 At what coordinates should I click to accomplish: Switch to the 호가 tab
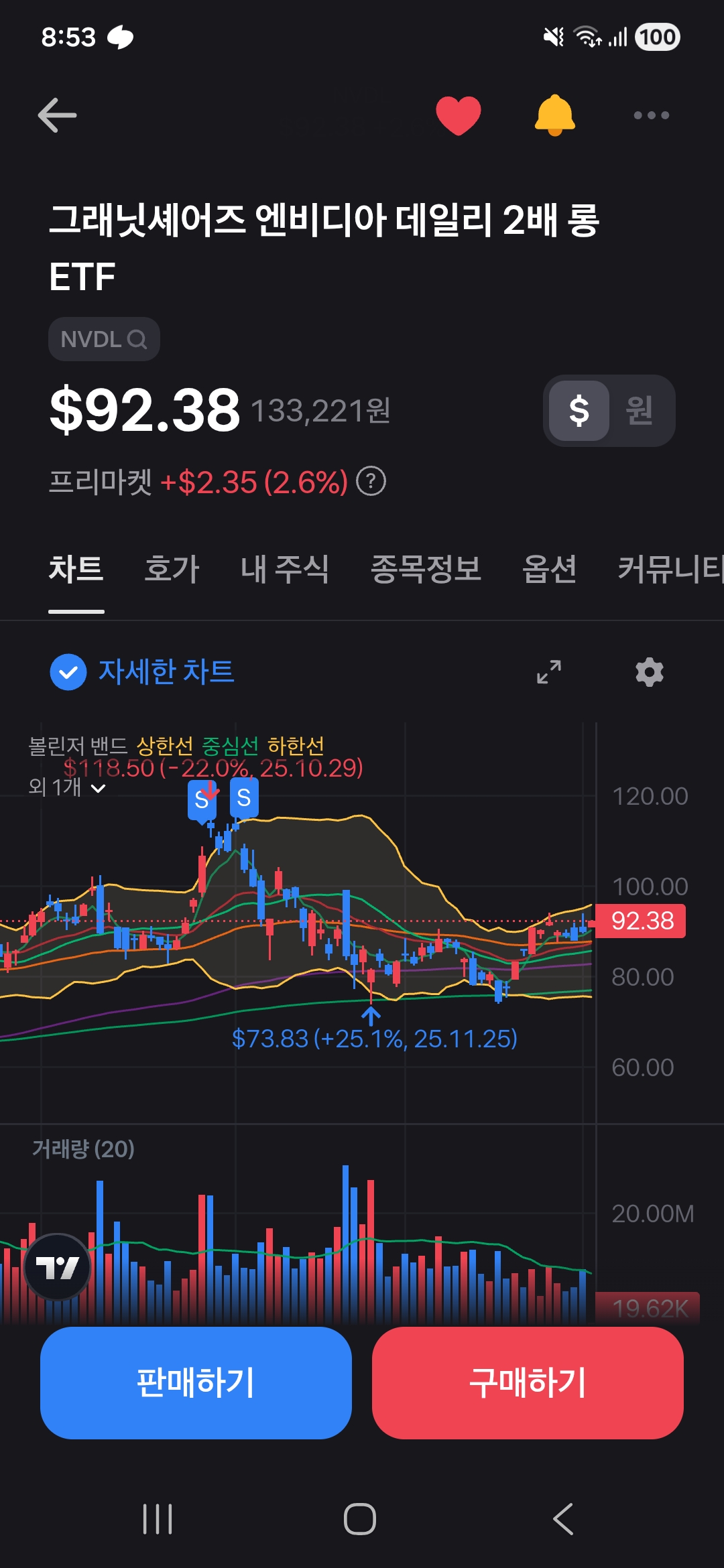click(172, 569)
